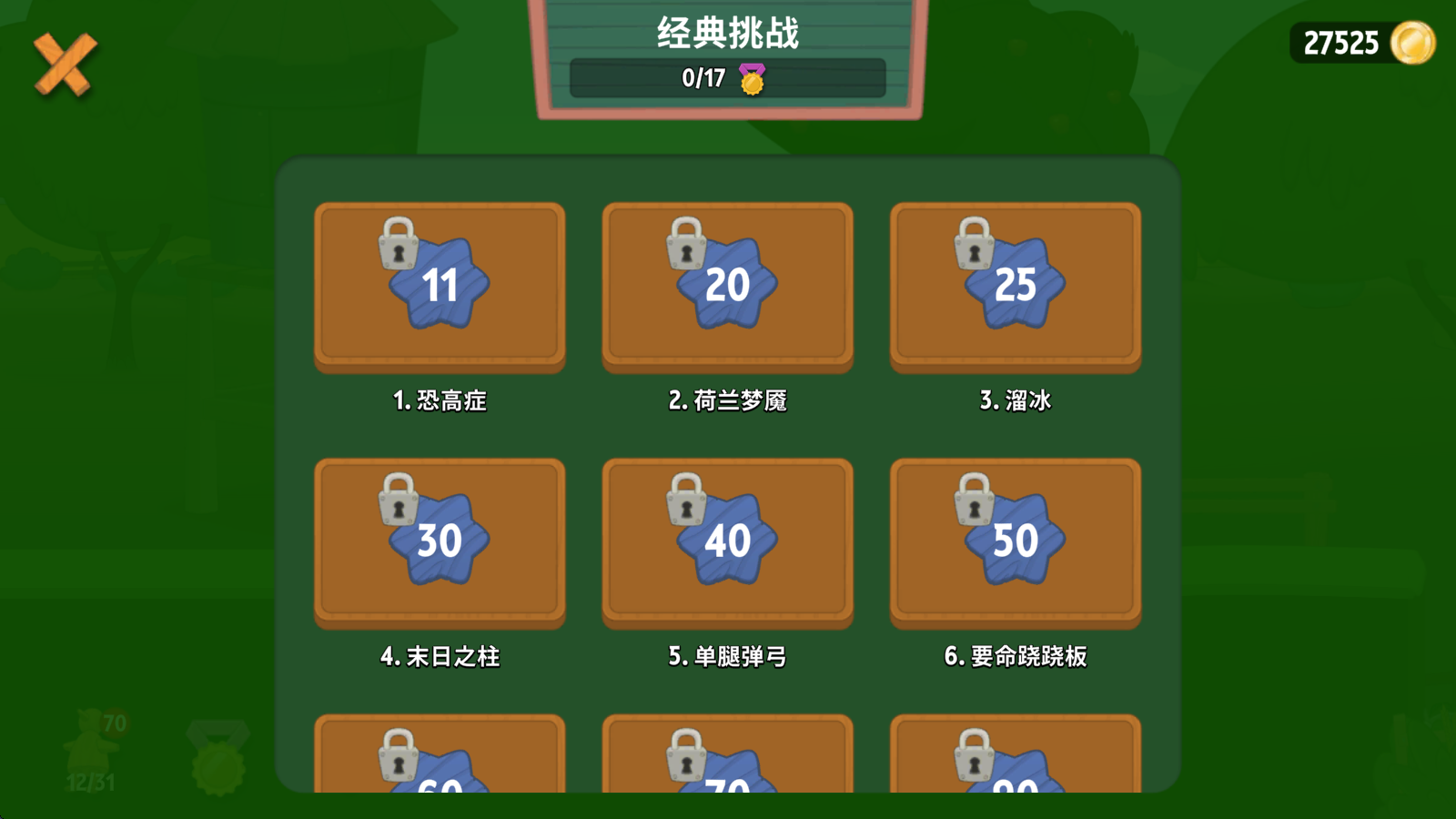Select the locked level 1. 恐高症
Screen dimensions: 1456x819
click(440, 287)
